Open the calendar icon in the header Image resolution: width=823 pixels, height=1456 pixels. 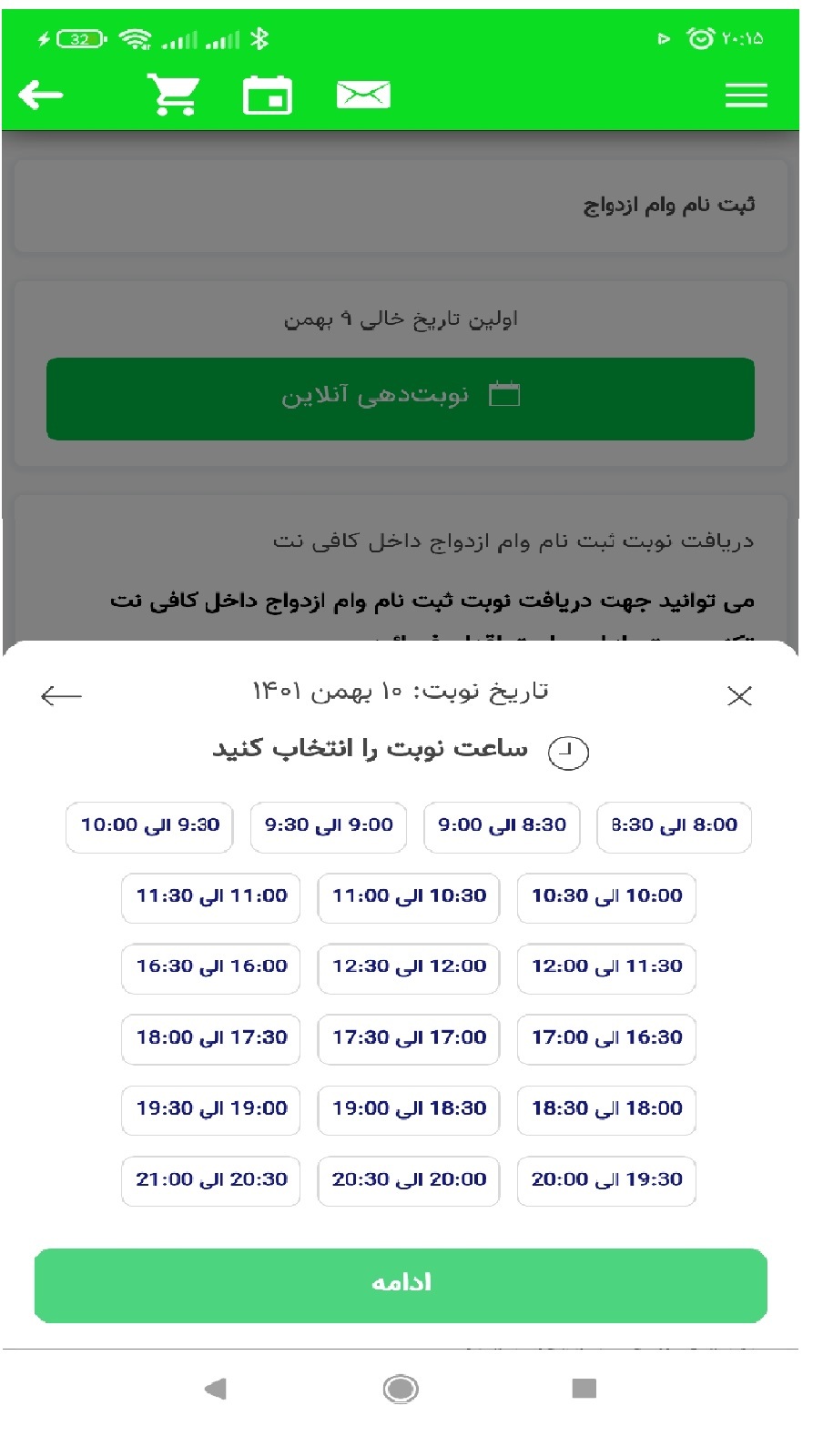tap(266, 94)
